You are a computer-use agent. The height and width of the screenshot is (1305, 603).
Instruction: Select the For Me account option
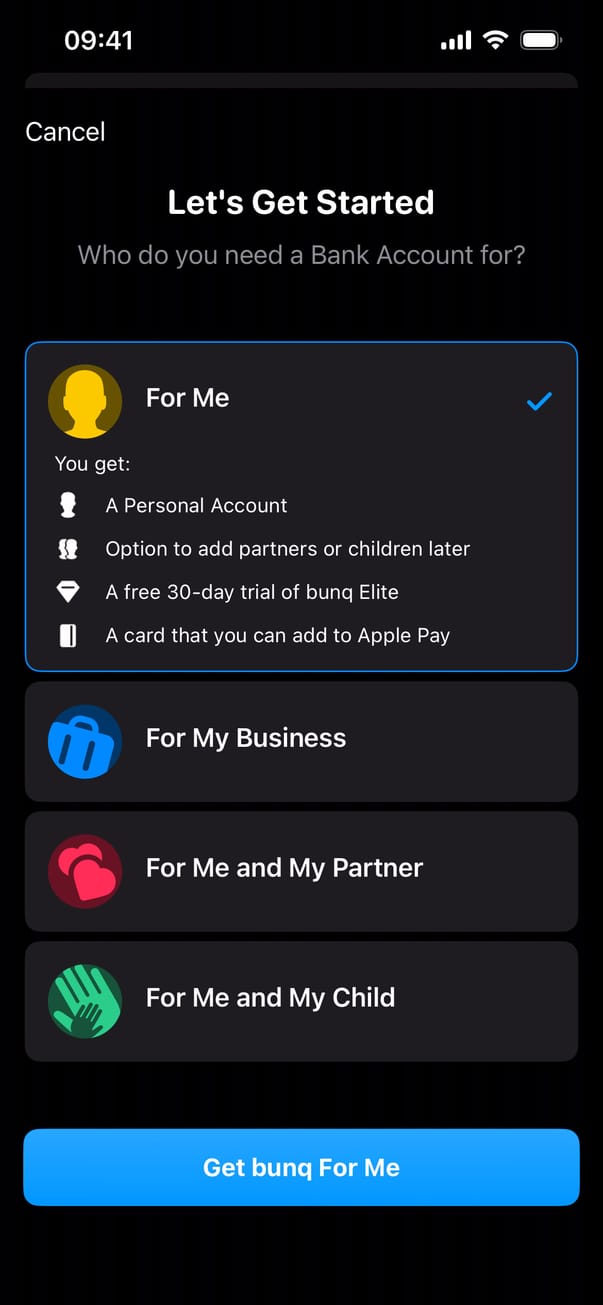pos(300,400)
